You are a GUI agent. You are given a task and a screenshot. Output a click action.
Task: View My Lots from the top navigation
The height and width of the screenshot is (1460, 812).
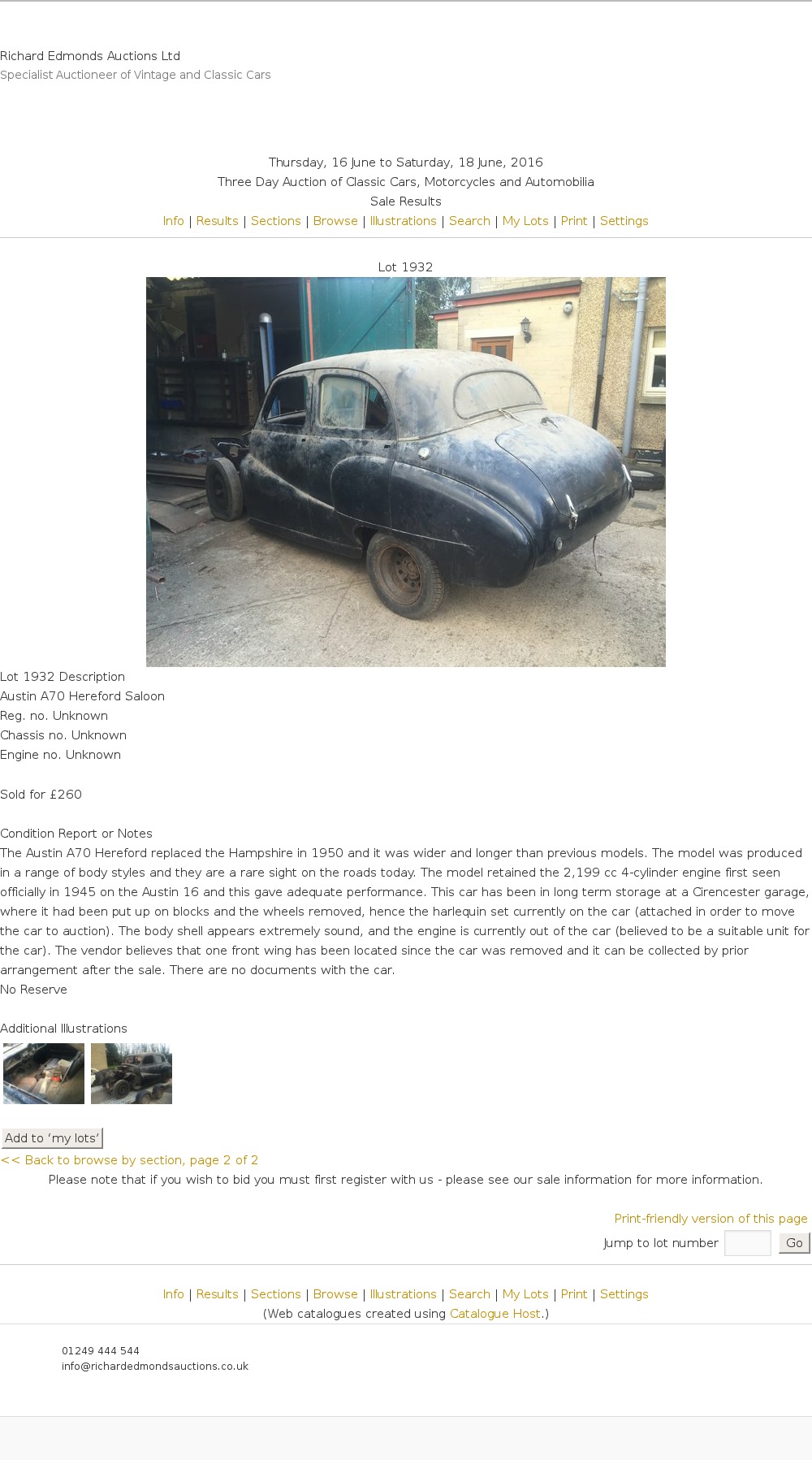[525, 221]
